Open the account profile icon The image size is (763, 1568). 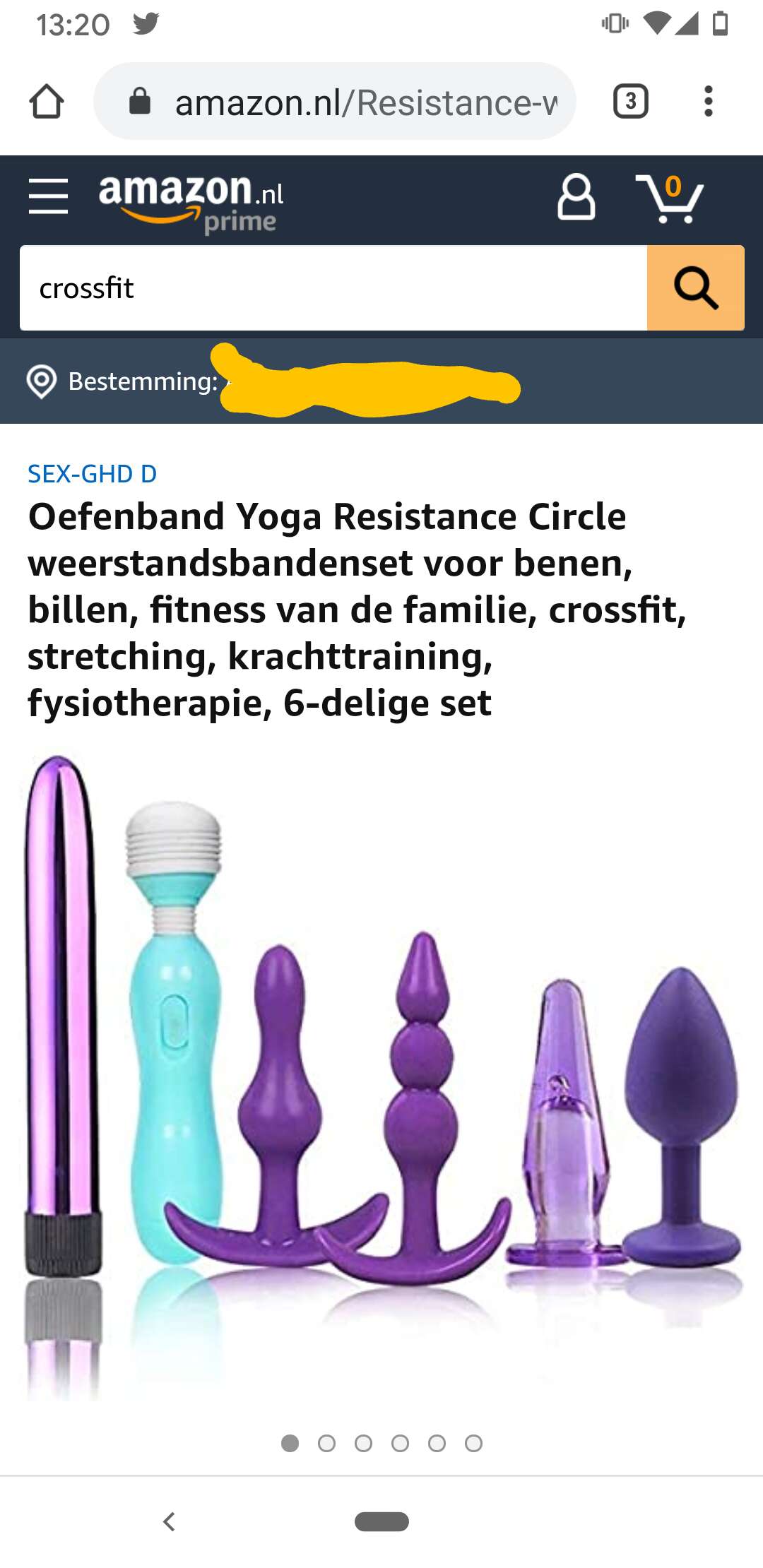[576, 197]
